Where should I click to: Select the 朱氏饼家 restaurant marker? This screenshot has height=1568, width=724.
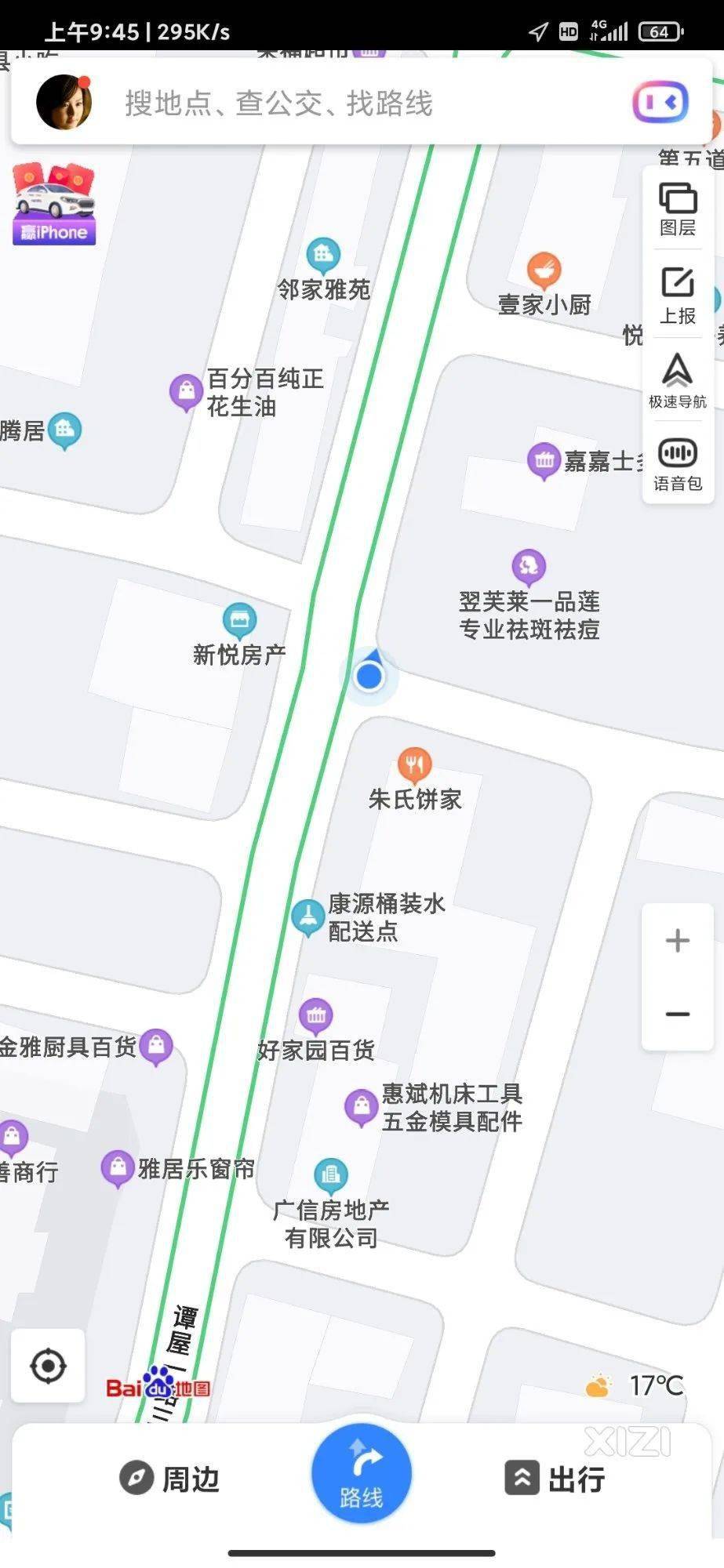pos(415,764)
